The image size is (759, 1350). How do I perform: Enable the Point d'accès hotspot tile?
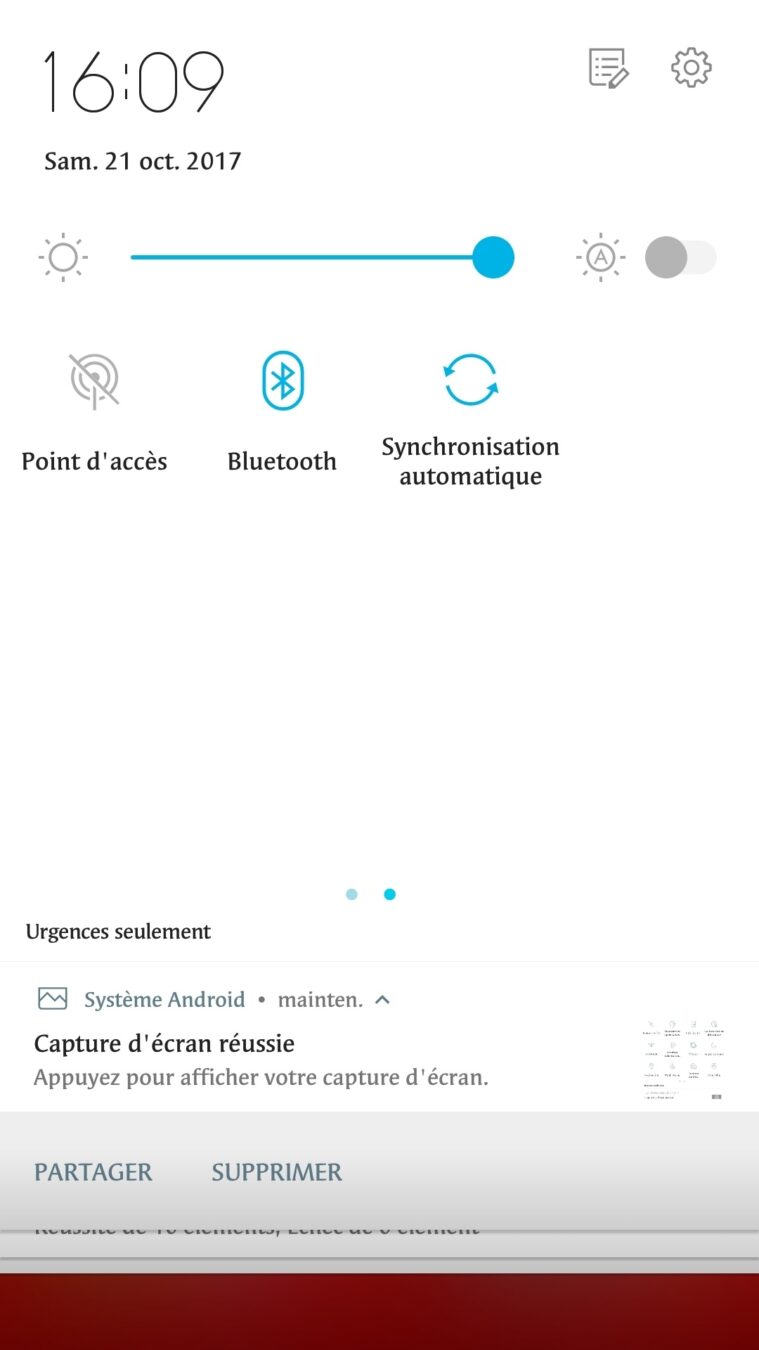(94, 382)
